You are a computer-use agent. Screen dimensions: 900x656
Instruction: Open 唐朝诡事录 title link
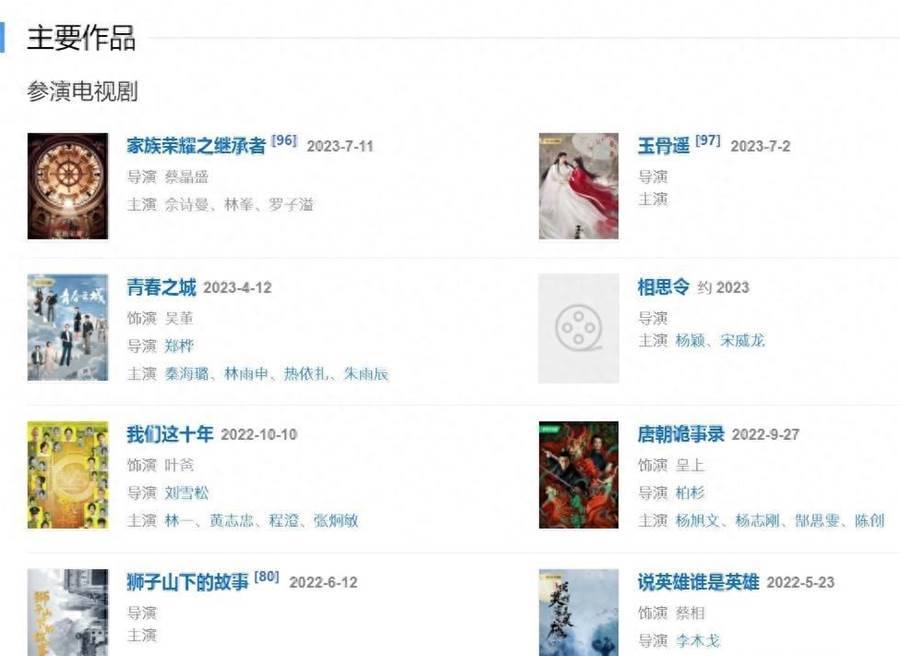[680, 435]
